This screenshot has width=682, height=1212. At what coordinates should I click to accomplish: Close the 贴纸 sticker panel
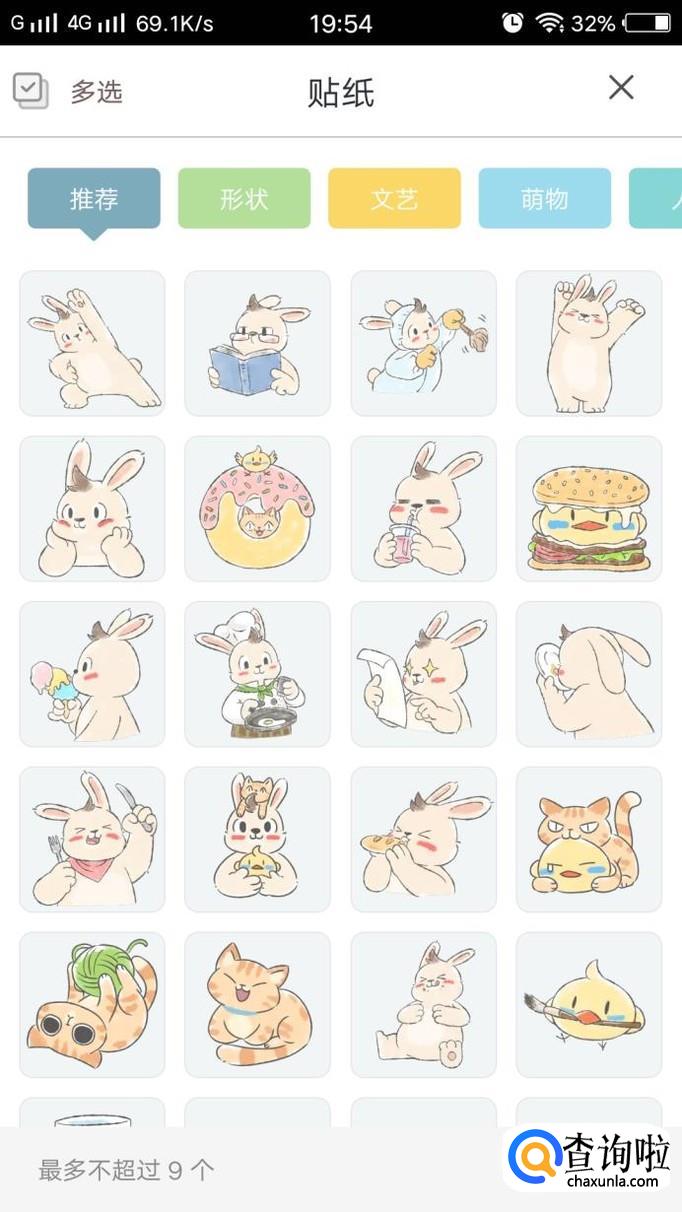pyautogui.click(x=621, y=88)
